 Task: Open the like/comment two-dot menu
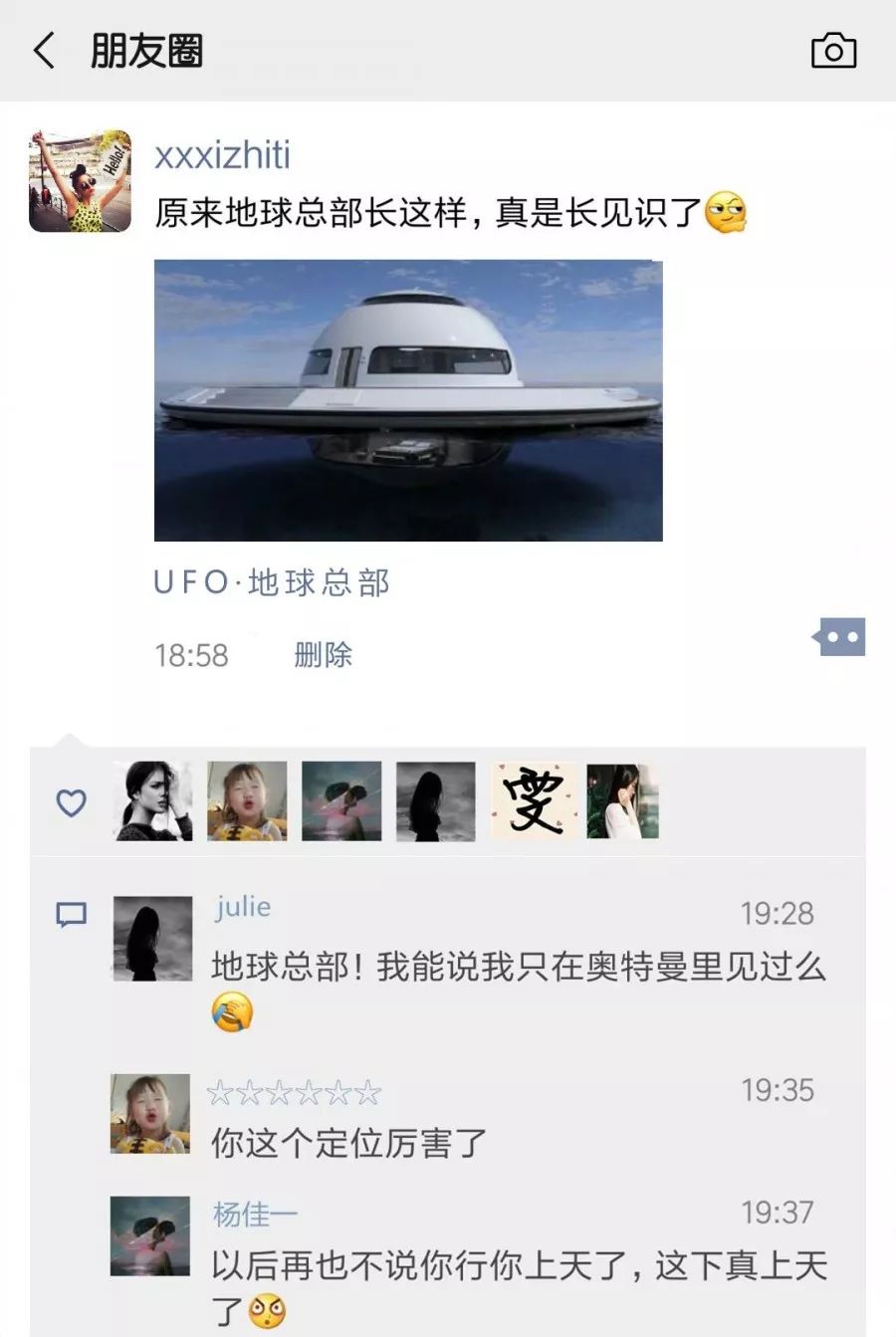tap(839, 637)
